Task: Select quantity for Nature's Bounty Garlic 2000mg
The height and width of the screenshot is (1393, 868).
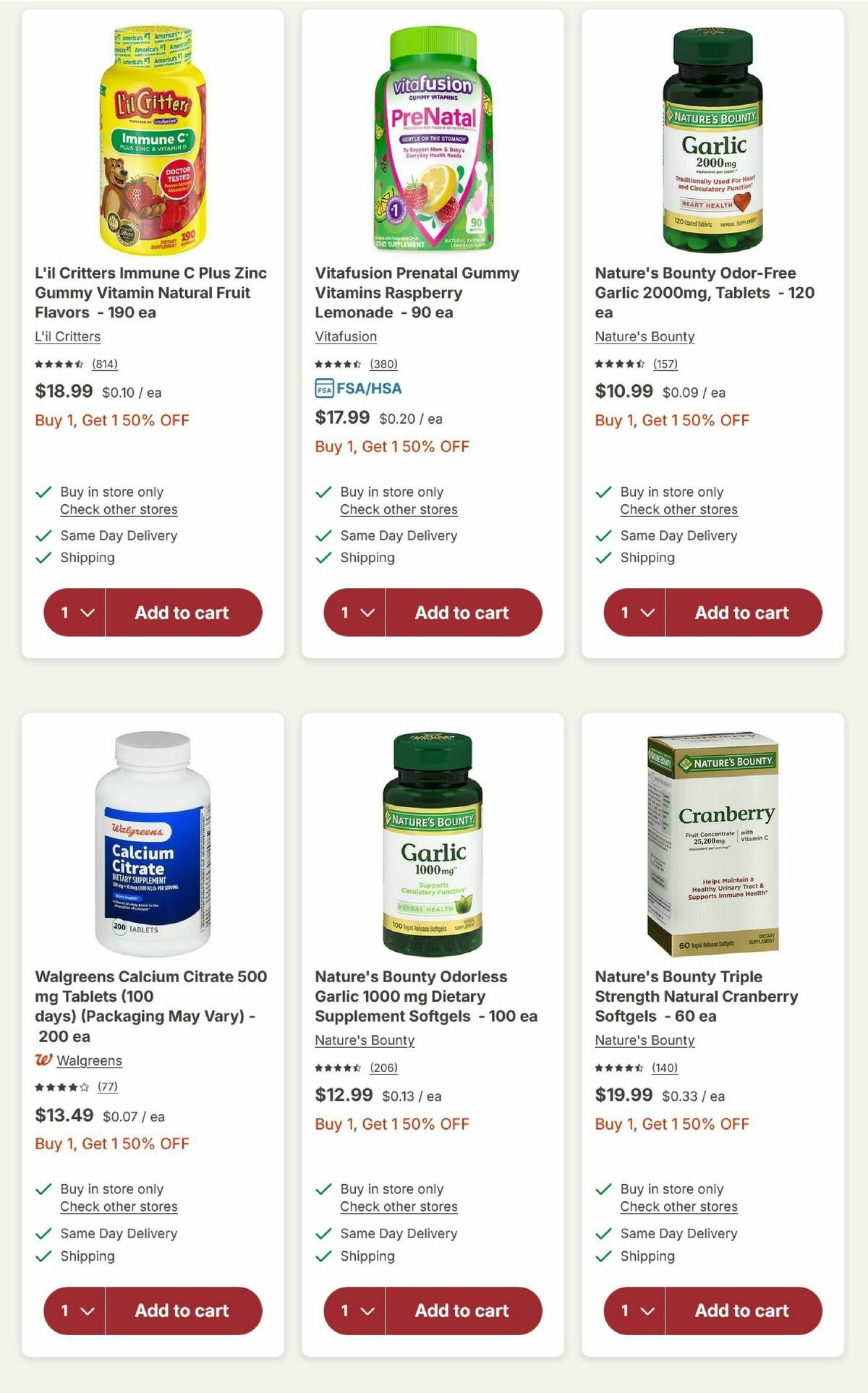Action: [635, 613]
